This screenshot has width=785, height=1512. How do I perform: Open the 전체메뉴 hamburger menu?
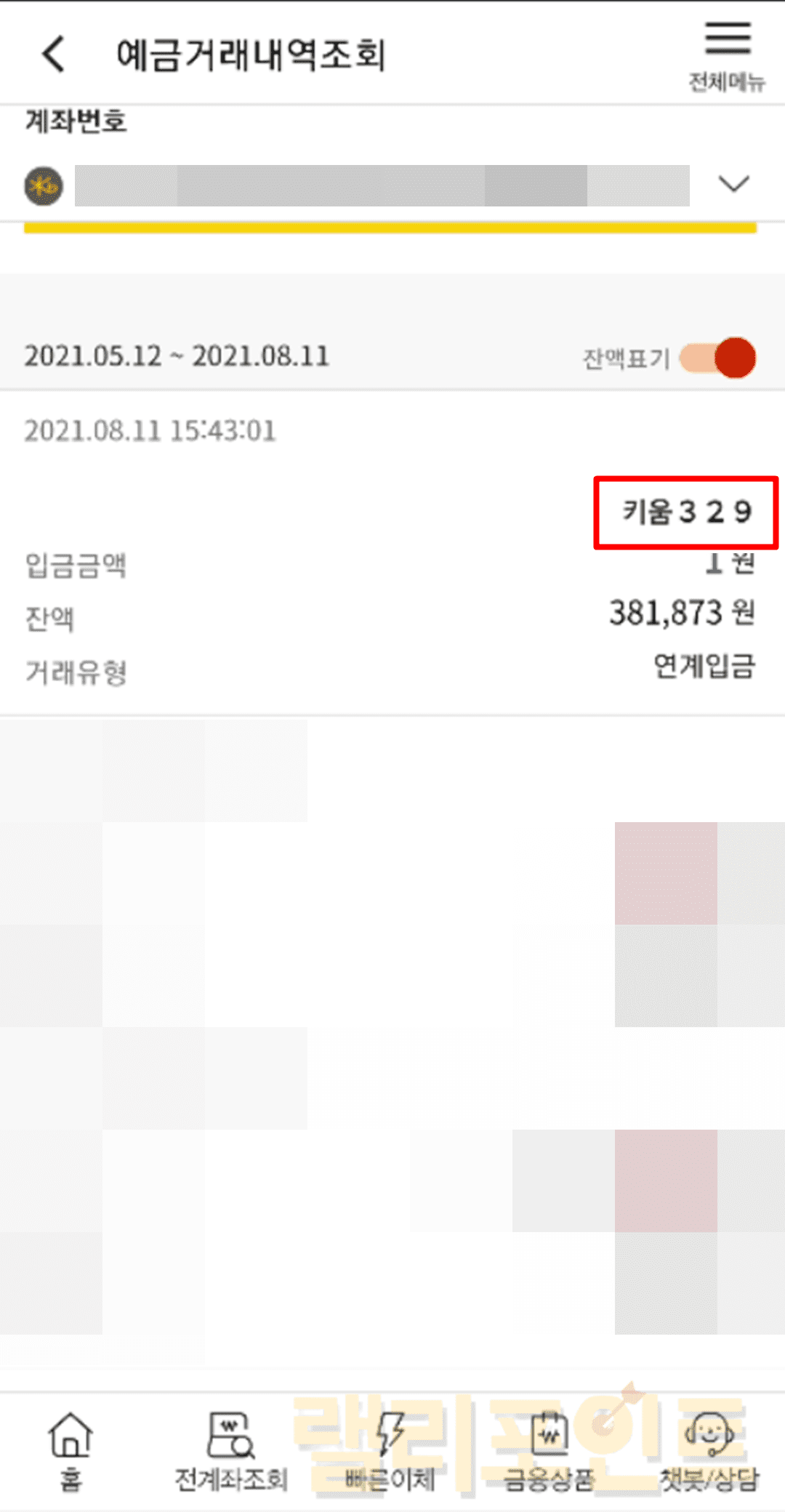727,55
